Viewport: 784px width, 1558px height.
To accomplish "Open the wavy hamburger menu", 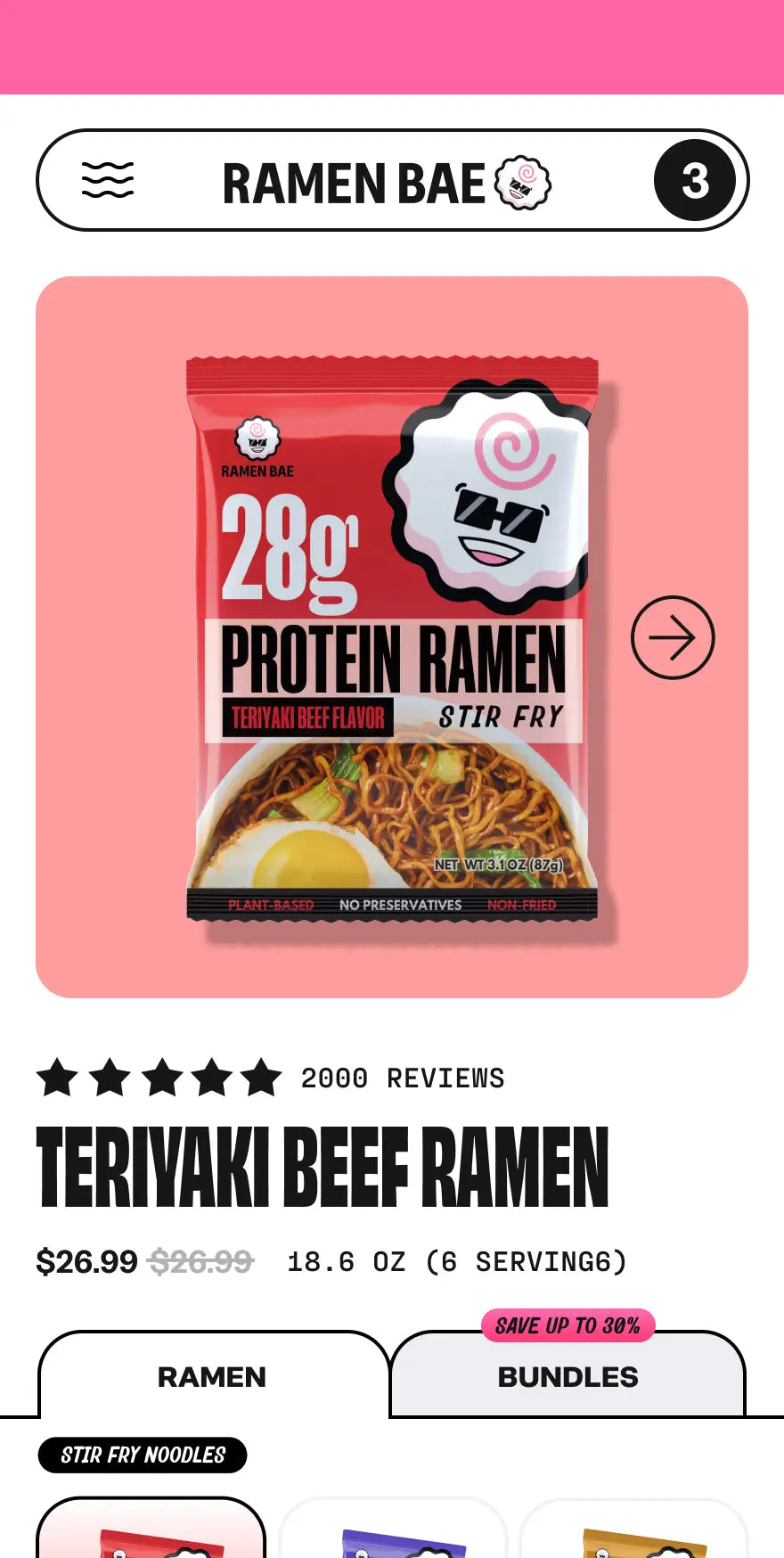I will click(x=108, y=180).
